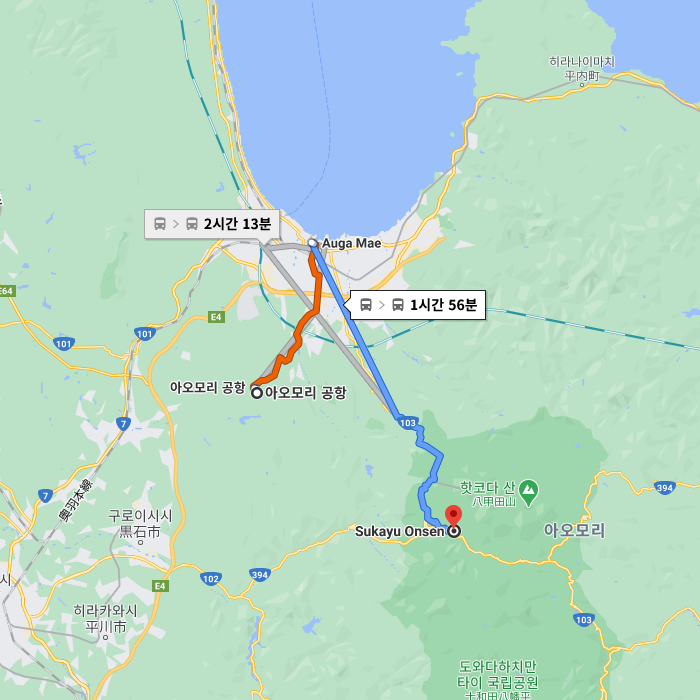Select the 1시간 56분 transit route callout
Viewport: 700px width, 700px height.
[x=418, y=304]
